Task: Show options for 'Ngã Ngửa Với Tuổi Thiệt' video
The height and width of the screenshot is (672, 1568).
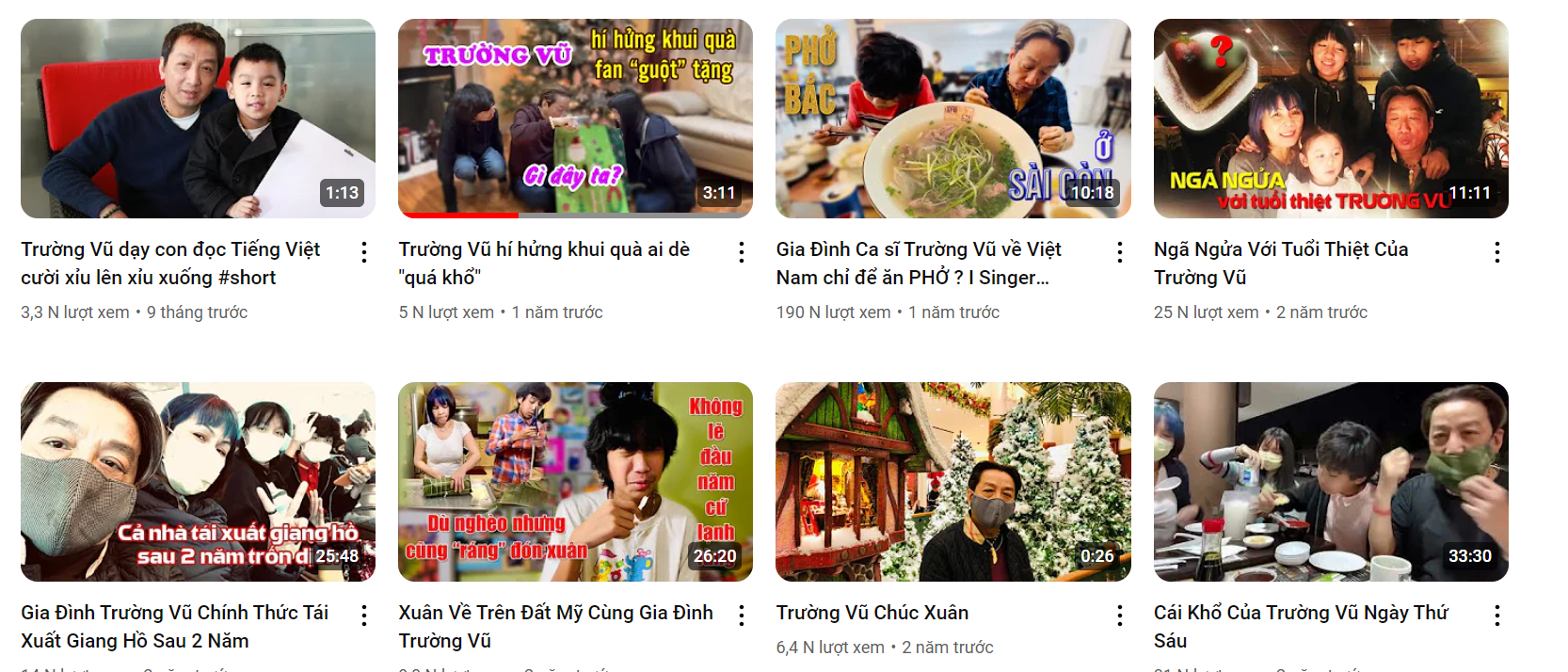Action: pyautogui.click(x=1496, y=252)
